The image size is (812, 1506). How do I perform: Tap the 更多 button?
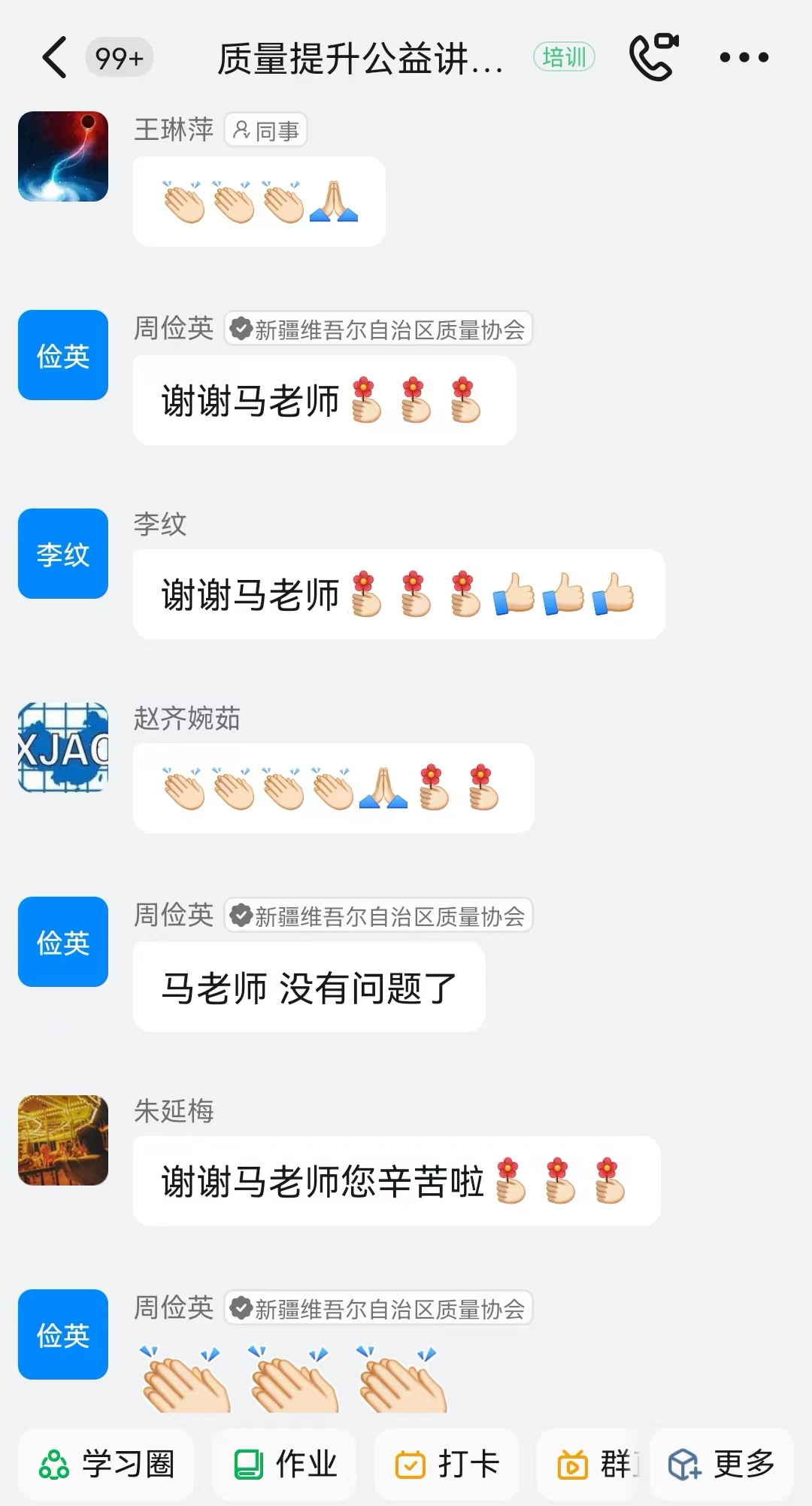722,1464
